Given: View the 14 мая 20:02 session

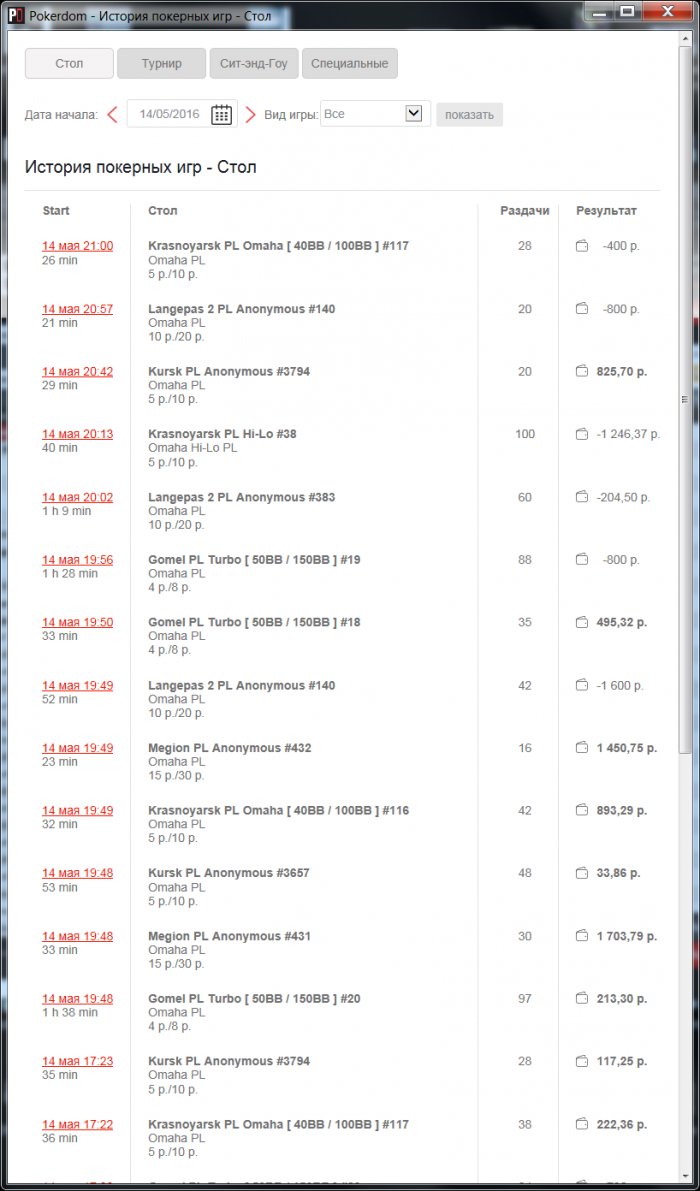Looking at the screenshot, I should click(x=77, y=497).
